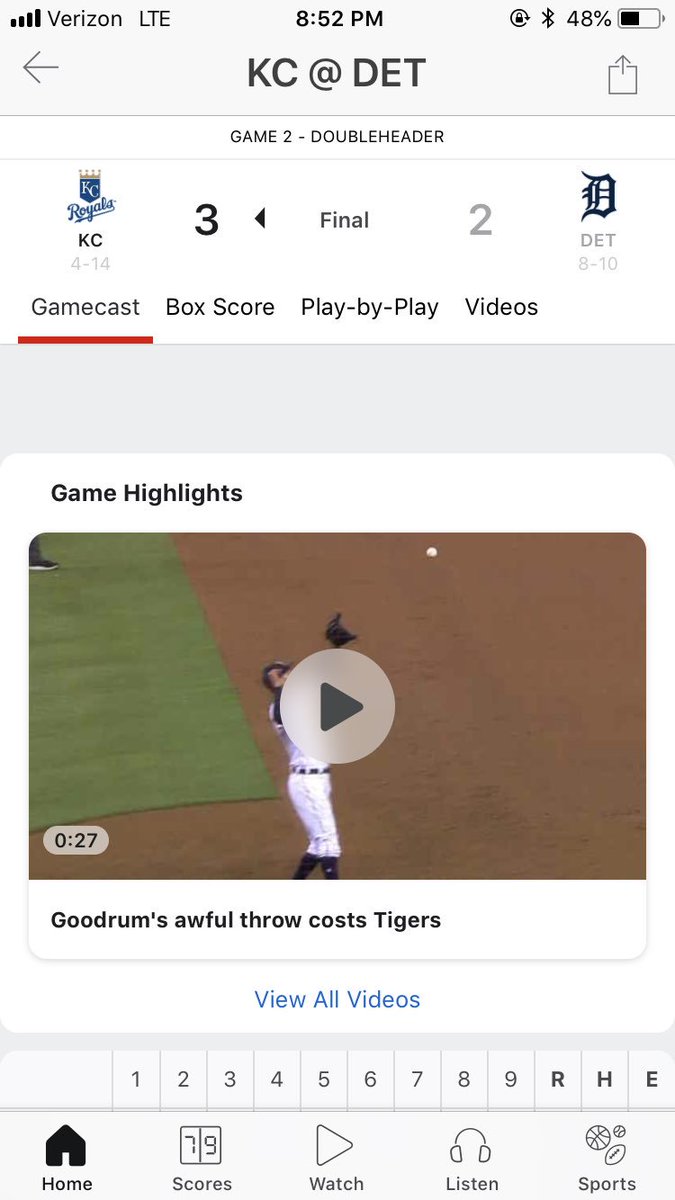Open the Sports tab
This screenshot has width=675, height=1200.
pyautogui.click(x=607, y=1157)
